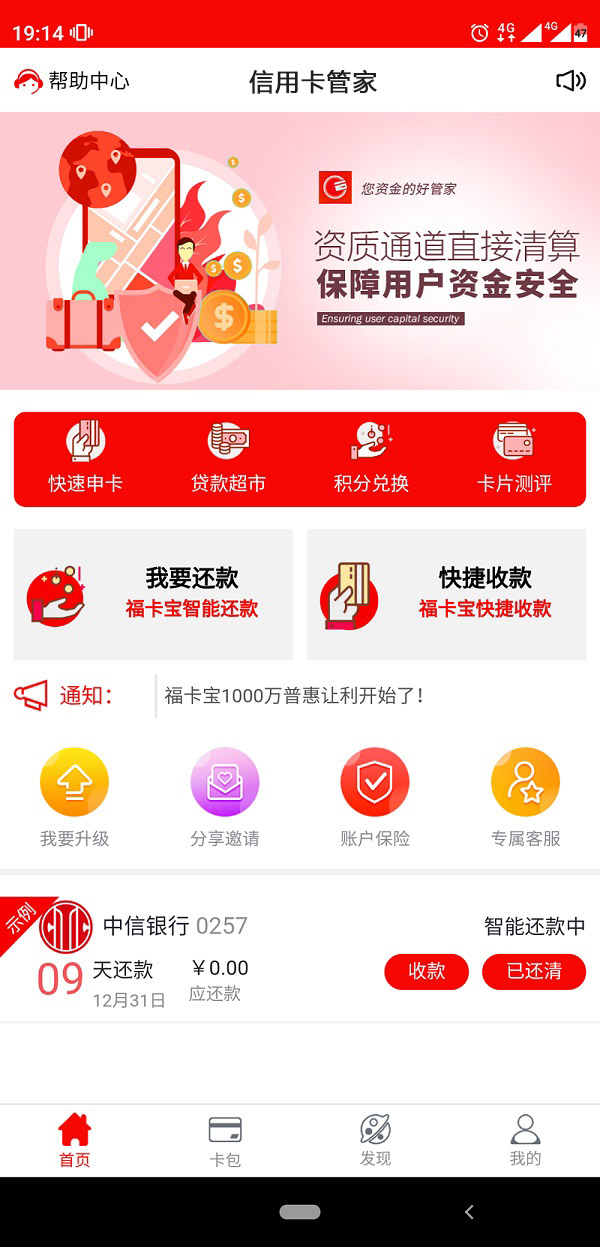Open 分享邀请 share invite
This screenshot has width=600, height=1247.
(x=225, y=798)
